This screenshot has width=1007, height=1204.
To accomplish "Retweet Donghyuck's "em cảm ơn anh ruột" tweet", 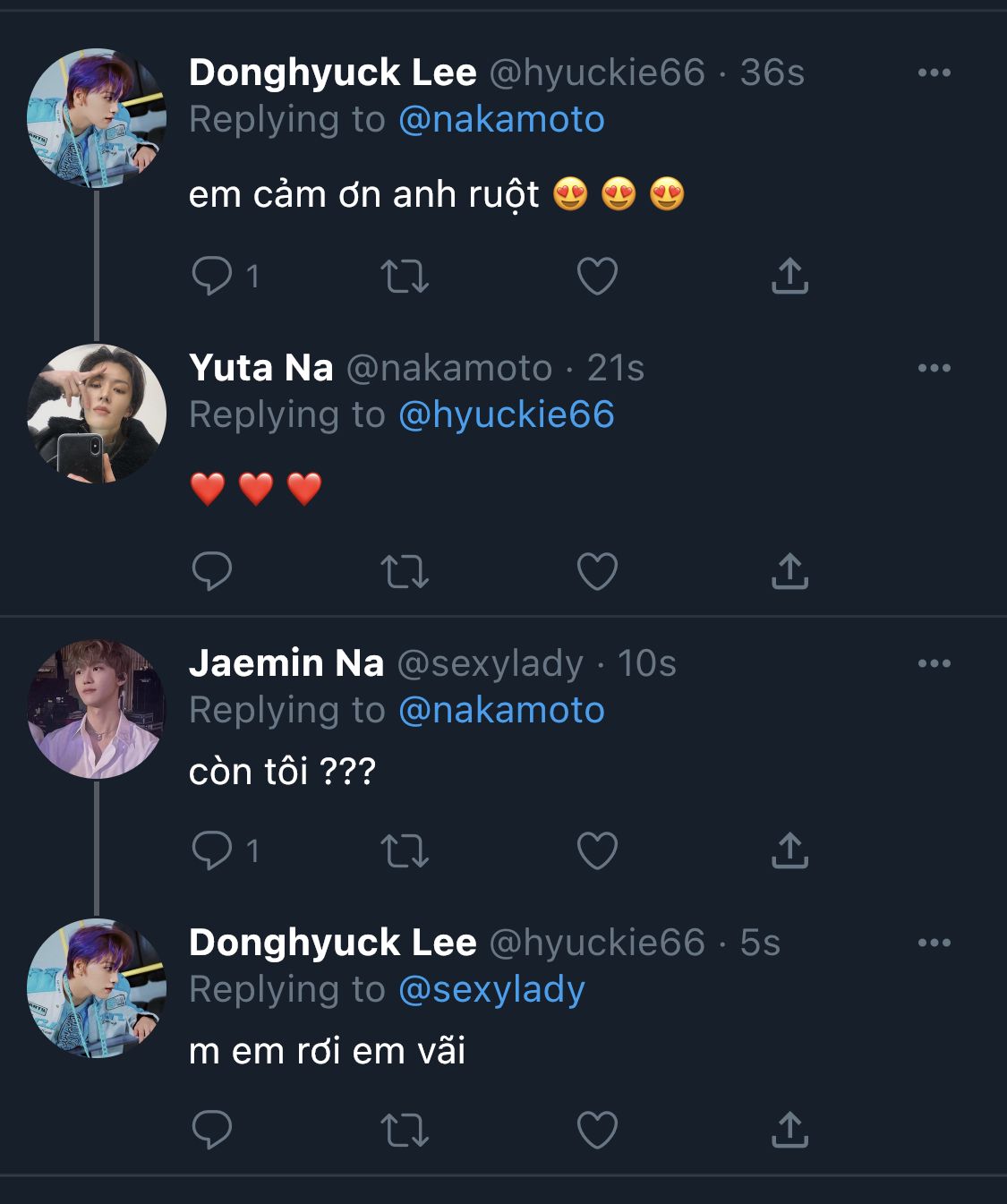I will tap(405, 276).
